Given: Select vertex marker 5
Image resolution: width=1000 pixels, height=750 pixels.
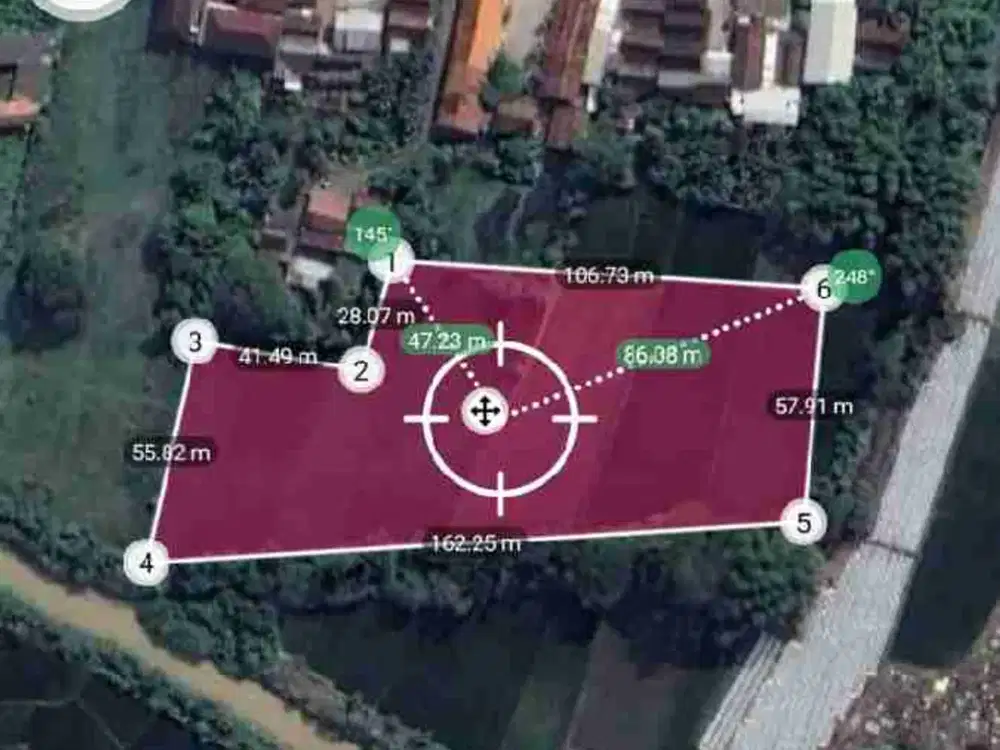Looking at the screenshot, I should pos(803,522).
